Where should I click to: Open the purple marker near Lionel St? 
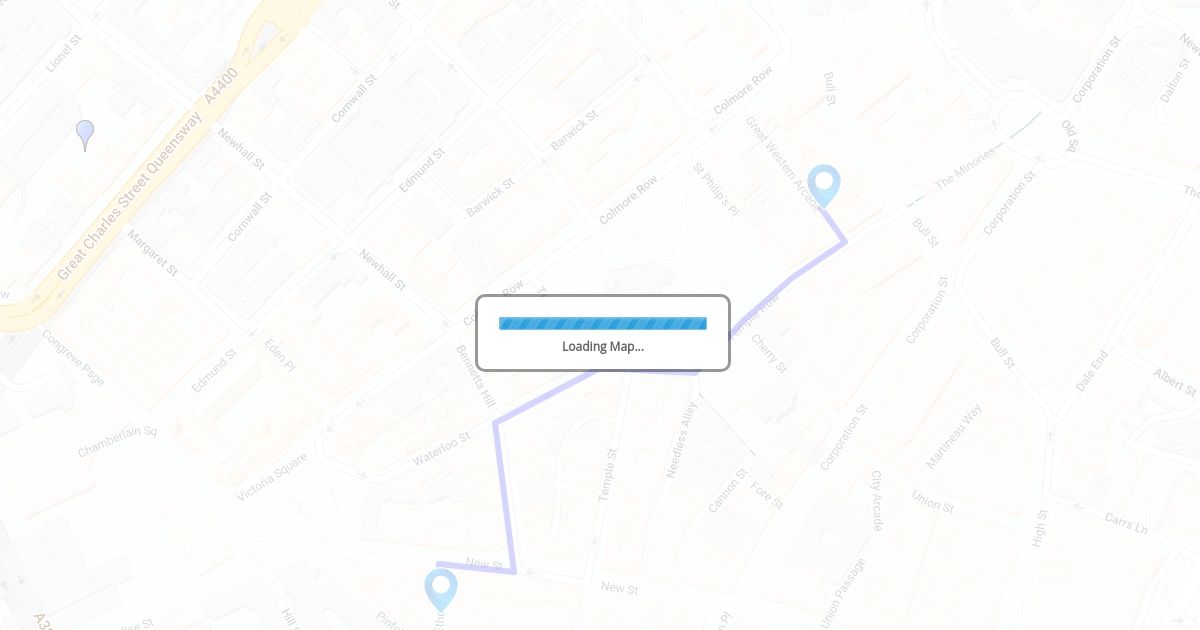[85, 135]
